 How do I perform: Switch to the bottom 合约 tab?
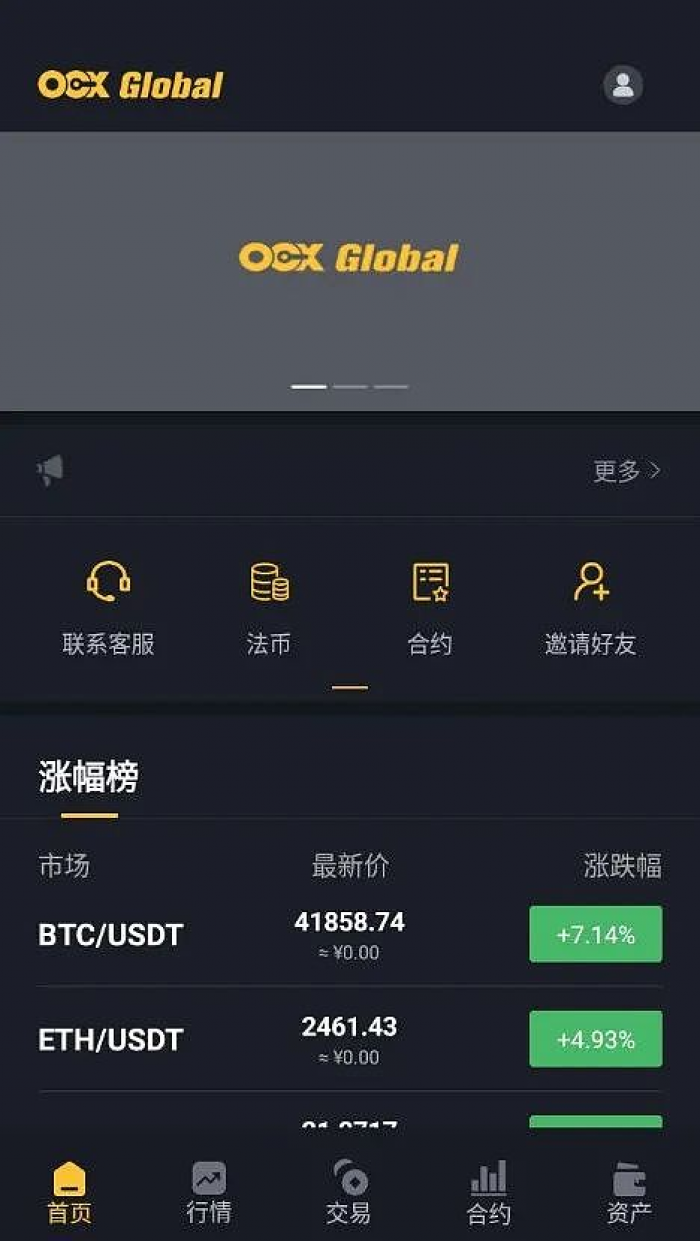[x=489, y=1193]
